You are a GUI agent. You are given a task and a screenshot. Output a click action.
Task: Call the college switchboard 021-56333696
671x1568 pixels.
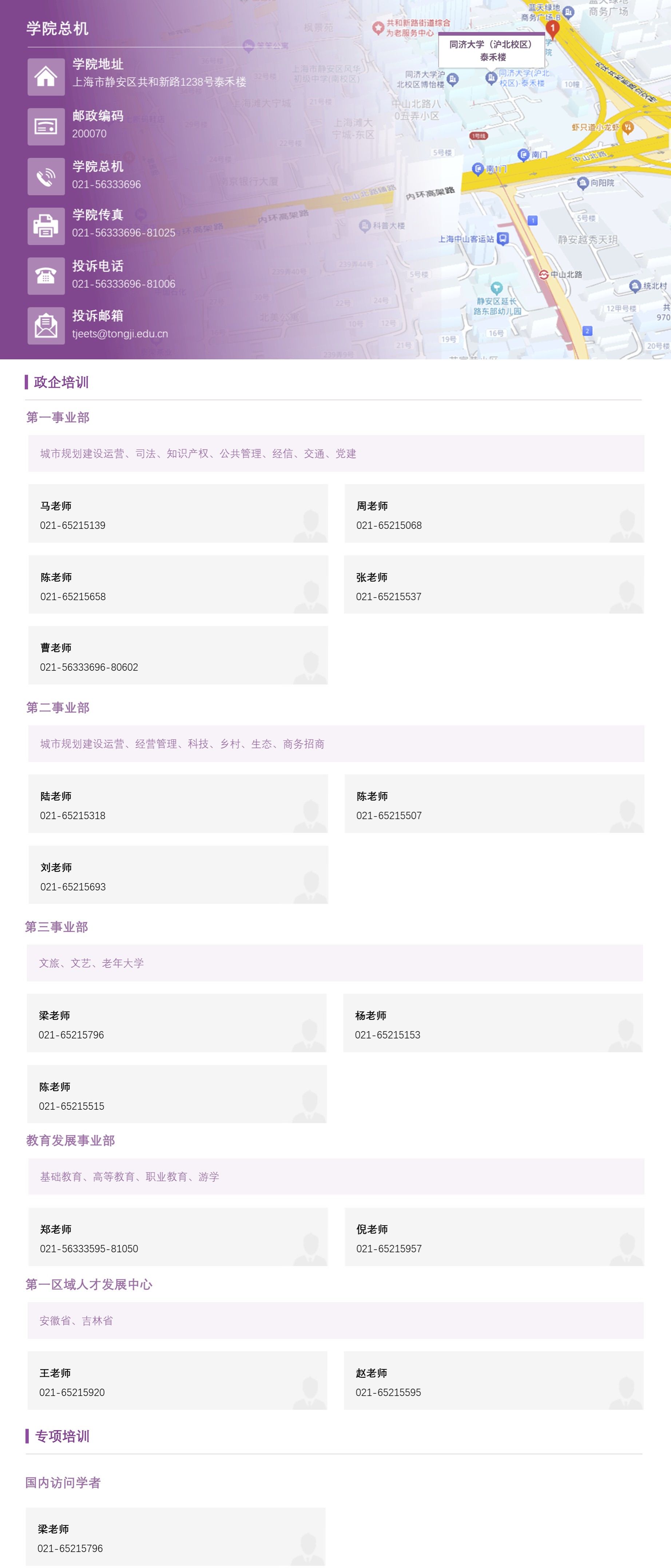107,184
